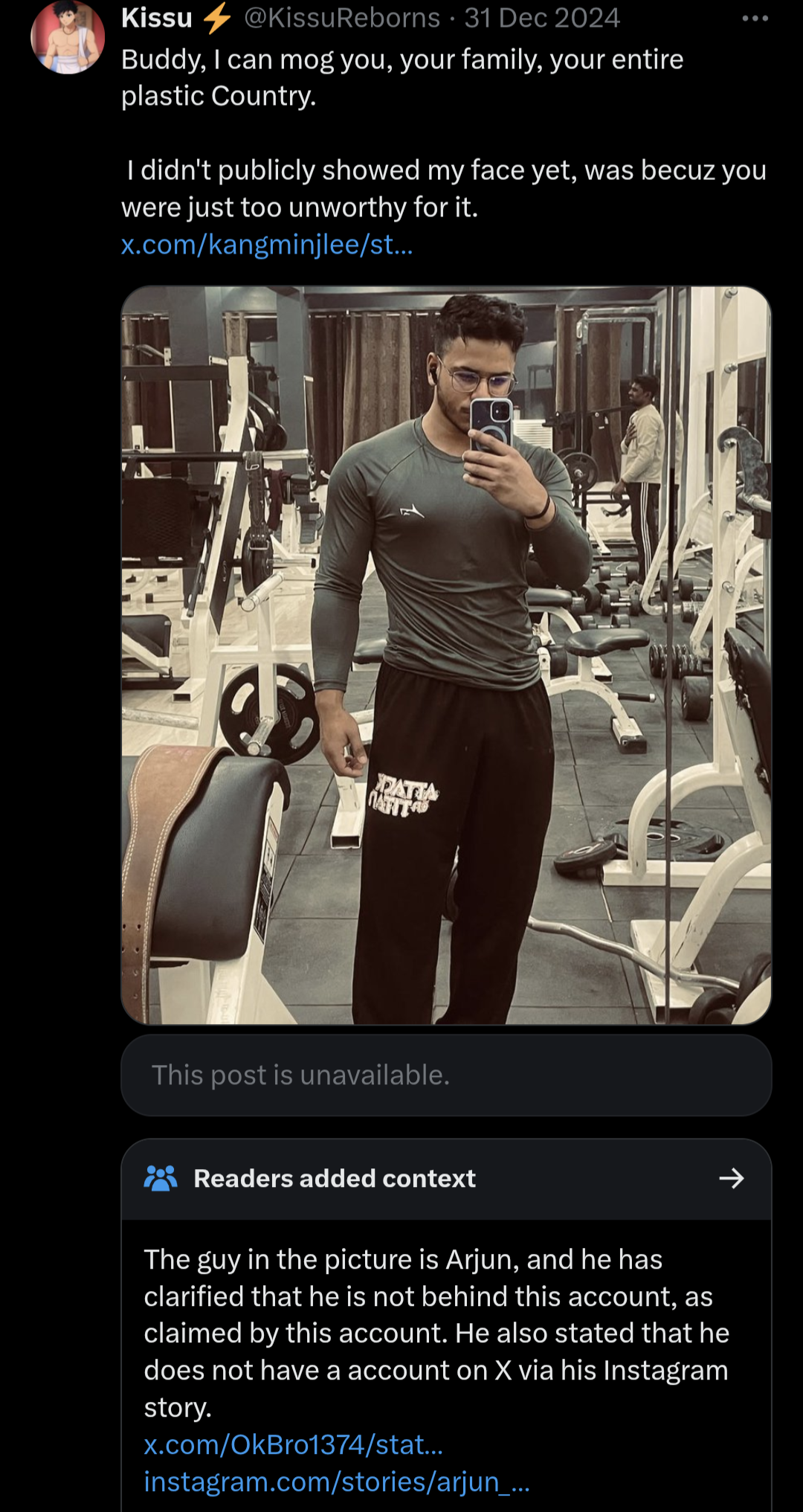The width and height of the screenshot is (803, 1512).
Task: Open Kissu's profile avatar
Action: 68,37
